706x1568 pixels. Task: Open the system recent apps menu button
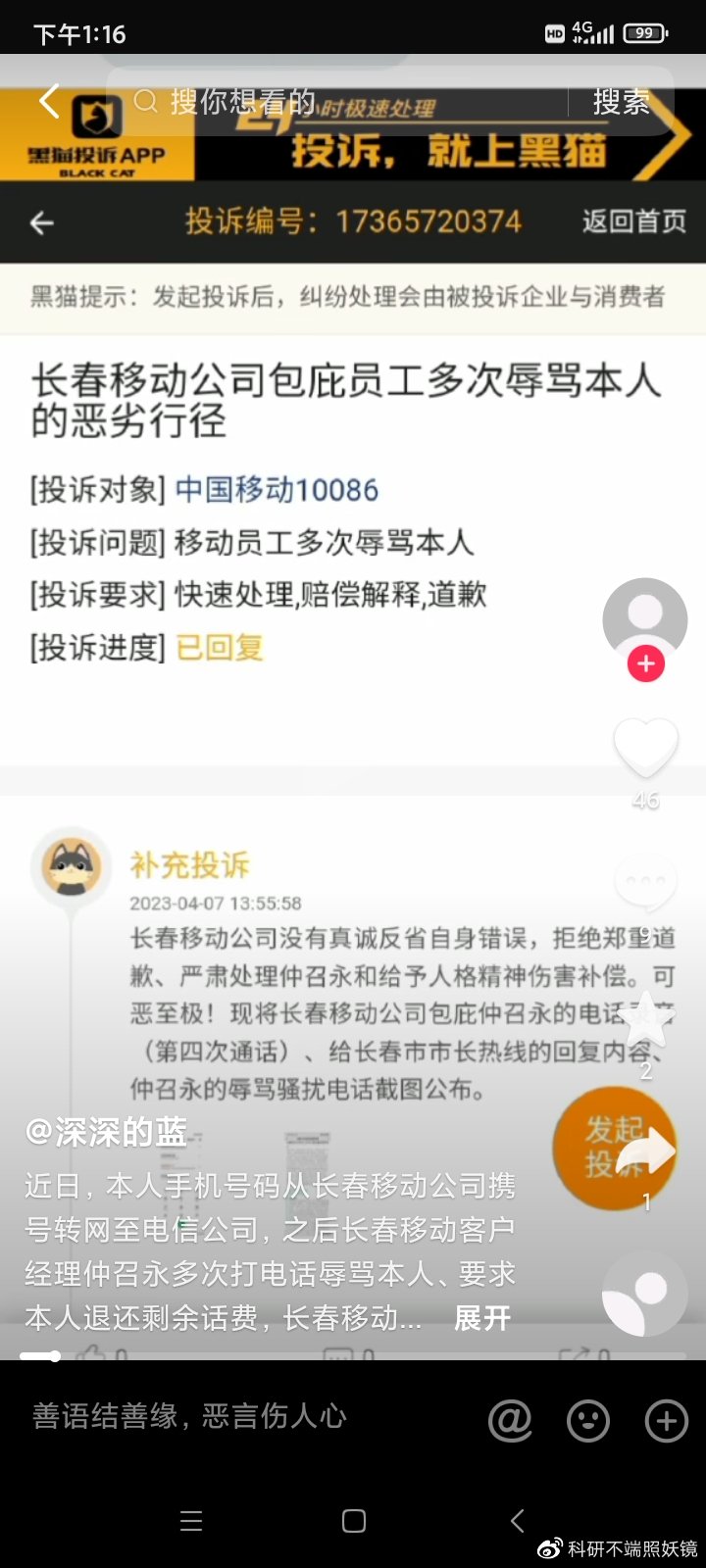tap(191, 1521)
